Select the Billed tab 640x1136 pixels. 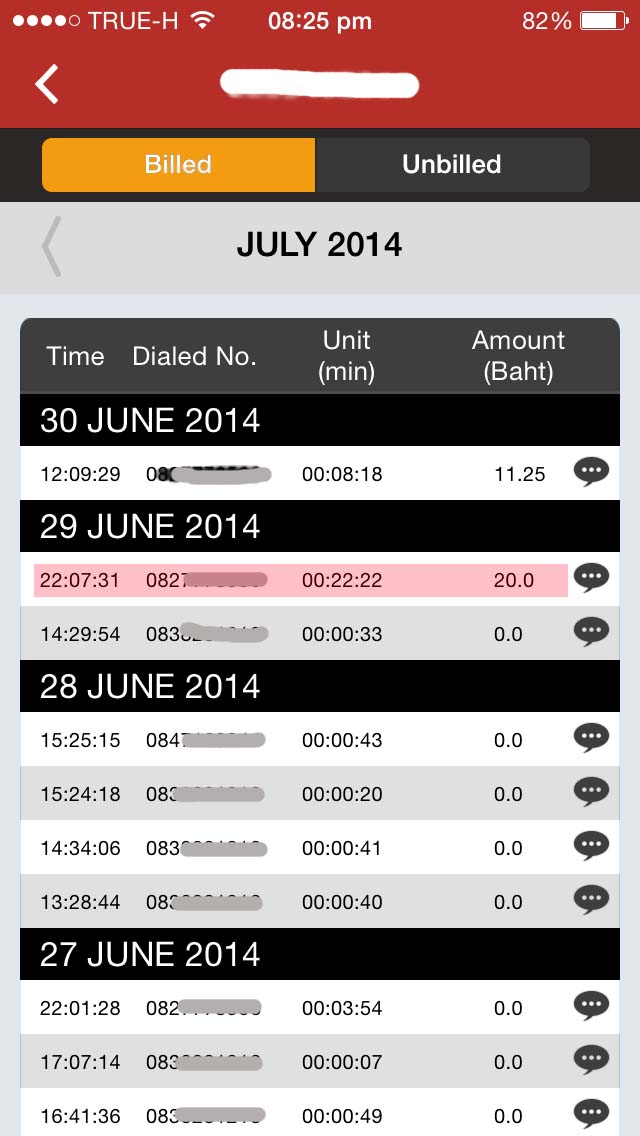coord(178,165)
